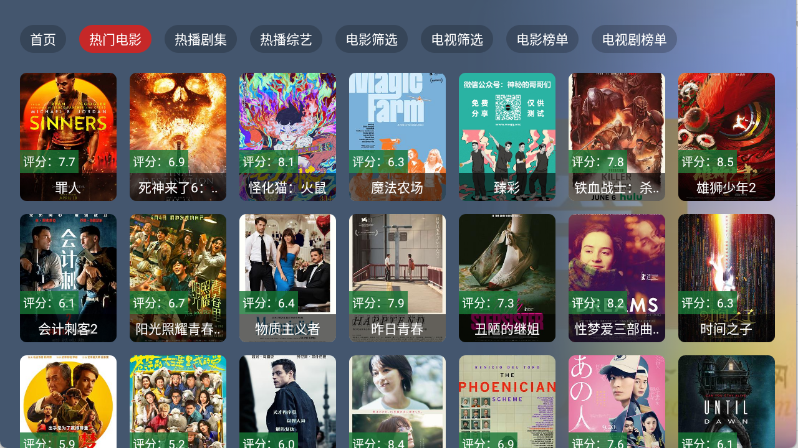The width and height of the screenshot is (798, 448).
Task: View the 雄狮少年2 movie
Action: 726,136
